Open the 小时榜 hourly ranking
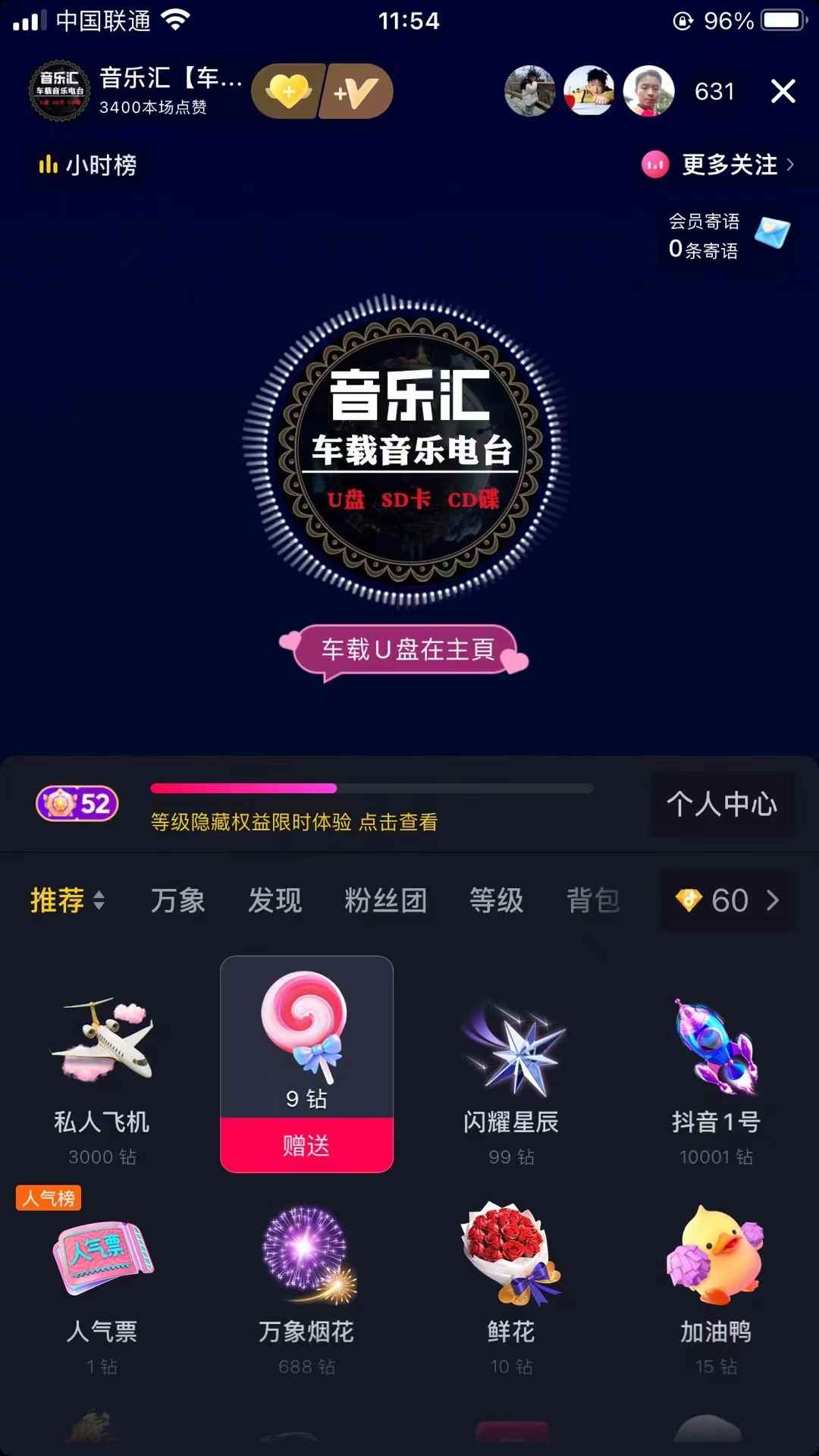 pos(88,165)
